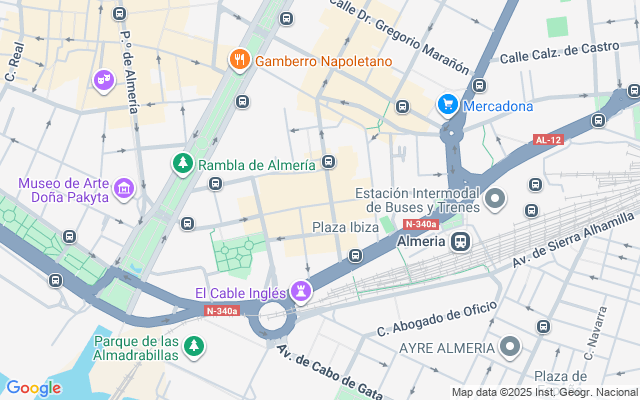
Task: Open El Cable Inglés landmark marker
Action: pos(301,292)
